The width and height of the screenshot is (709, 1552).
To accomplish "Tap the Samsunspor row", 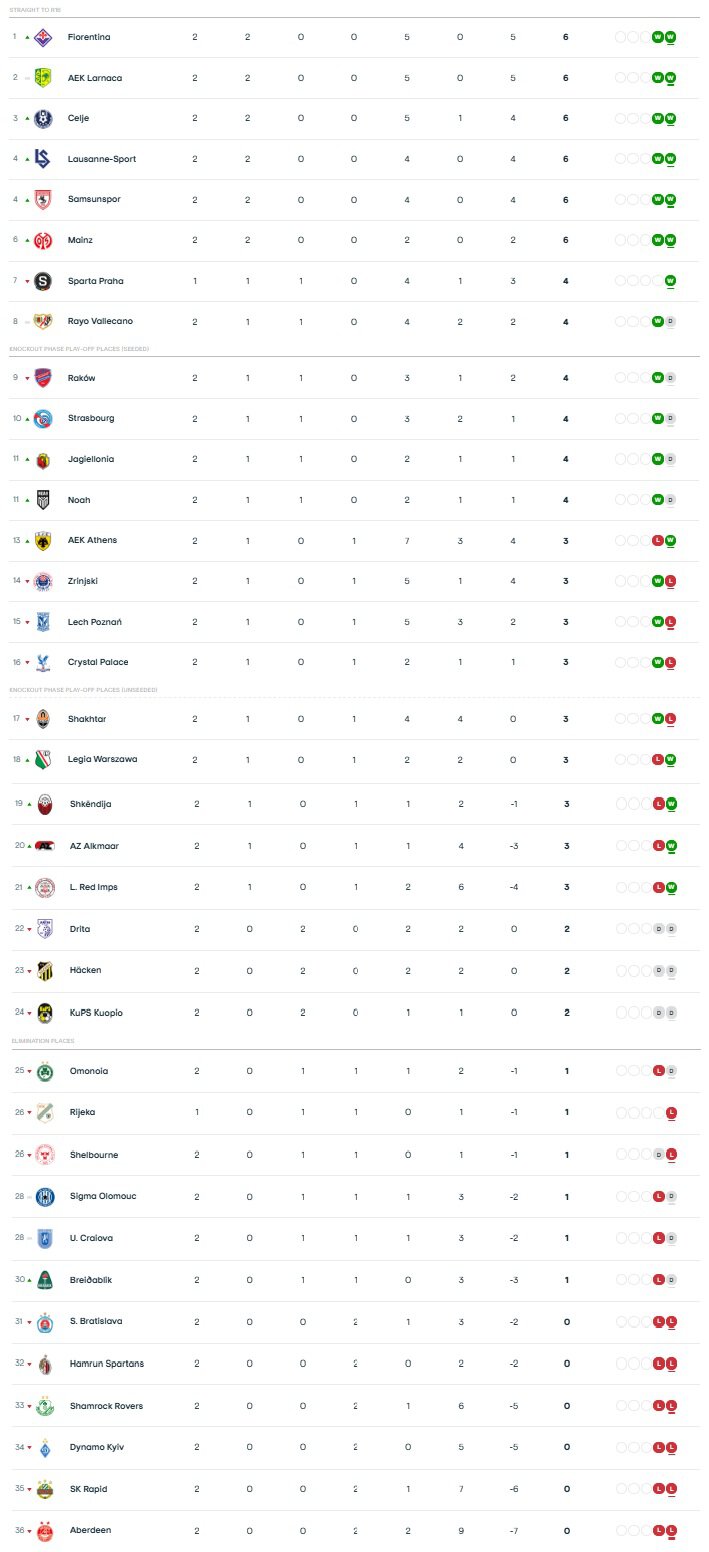I will 94,200.
